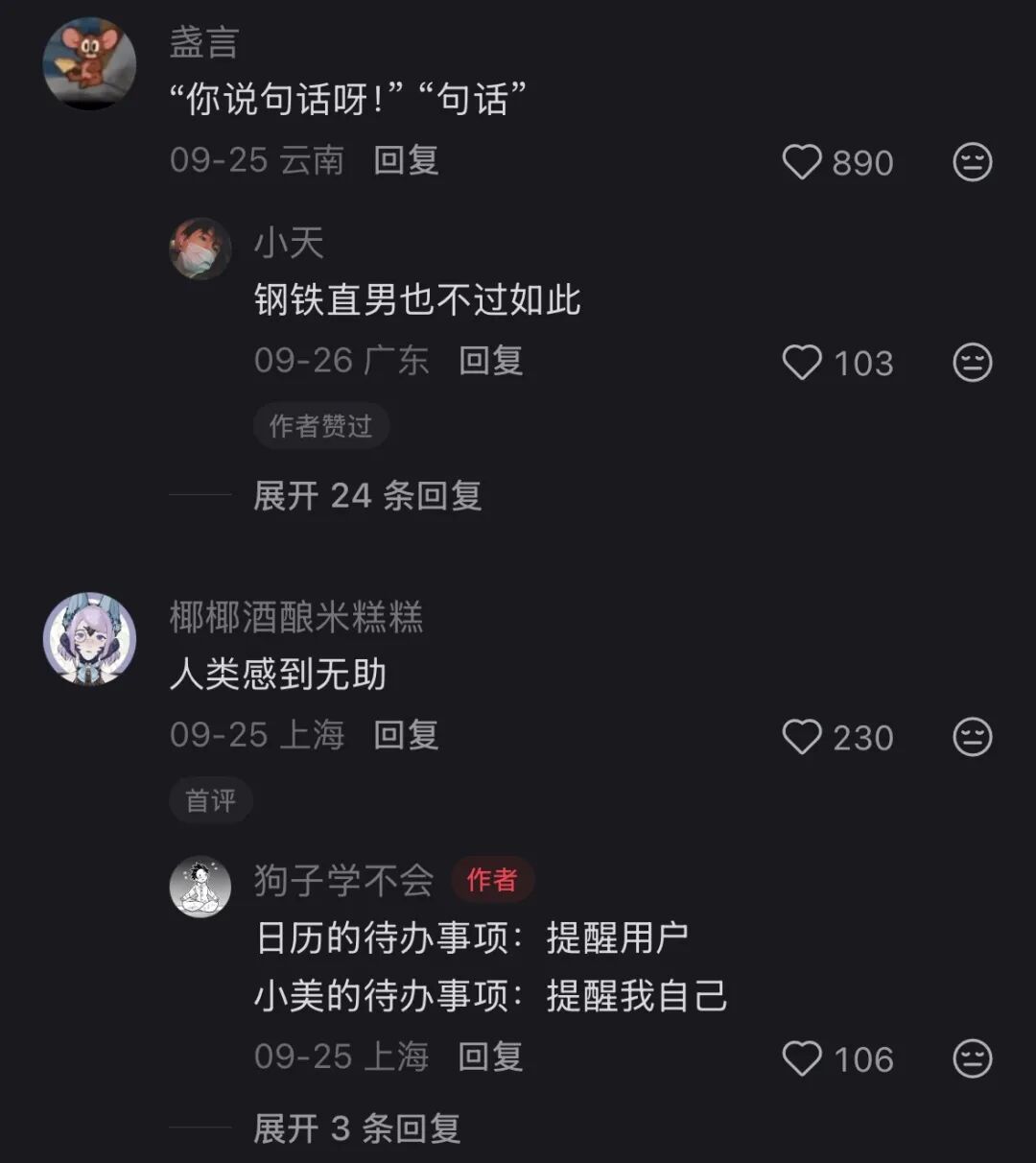Dislike 椰椰酒酿米糕糕's comment
The image size is (1036, 1163).
coord(972,737)
